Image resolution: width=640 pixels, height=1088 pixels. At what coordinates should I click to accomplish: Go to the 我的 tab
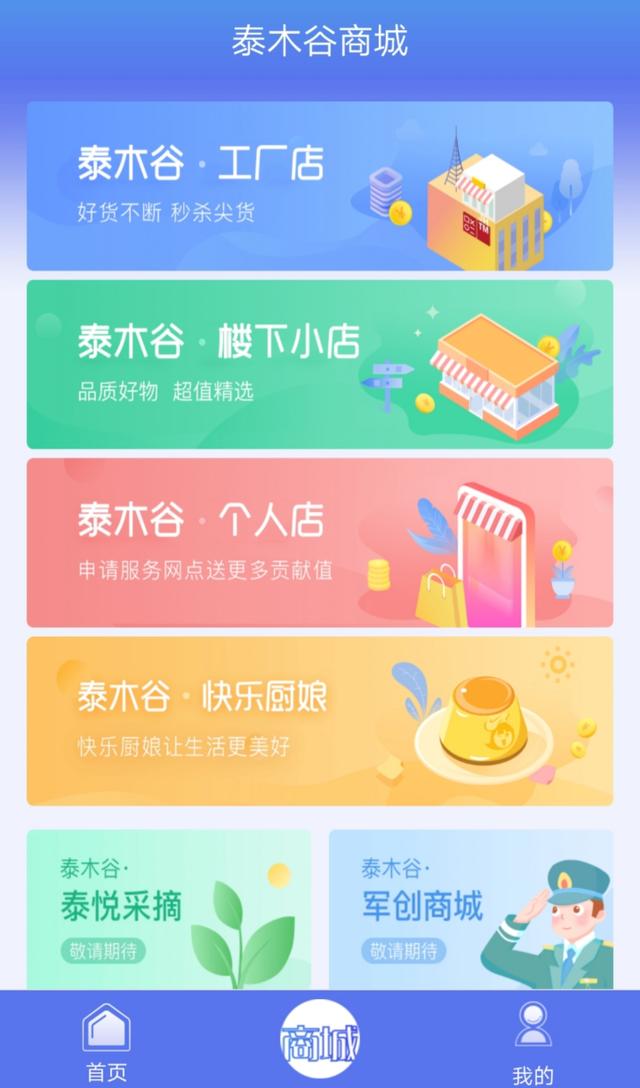532,1042
